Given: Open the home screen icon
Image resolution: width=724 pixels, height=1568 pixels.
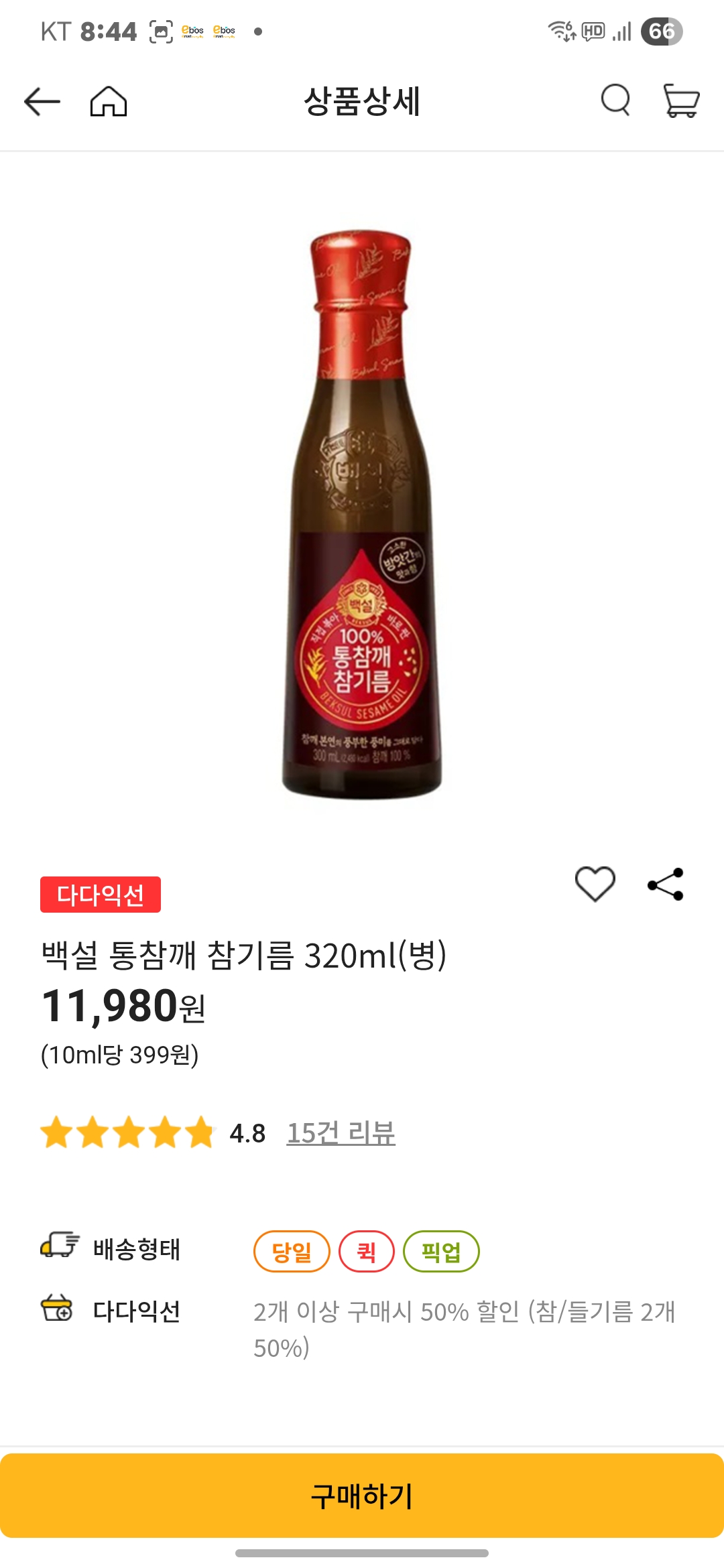Looking at the screenshot, I should click(x=109, y=102).
